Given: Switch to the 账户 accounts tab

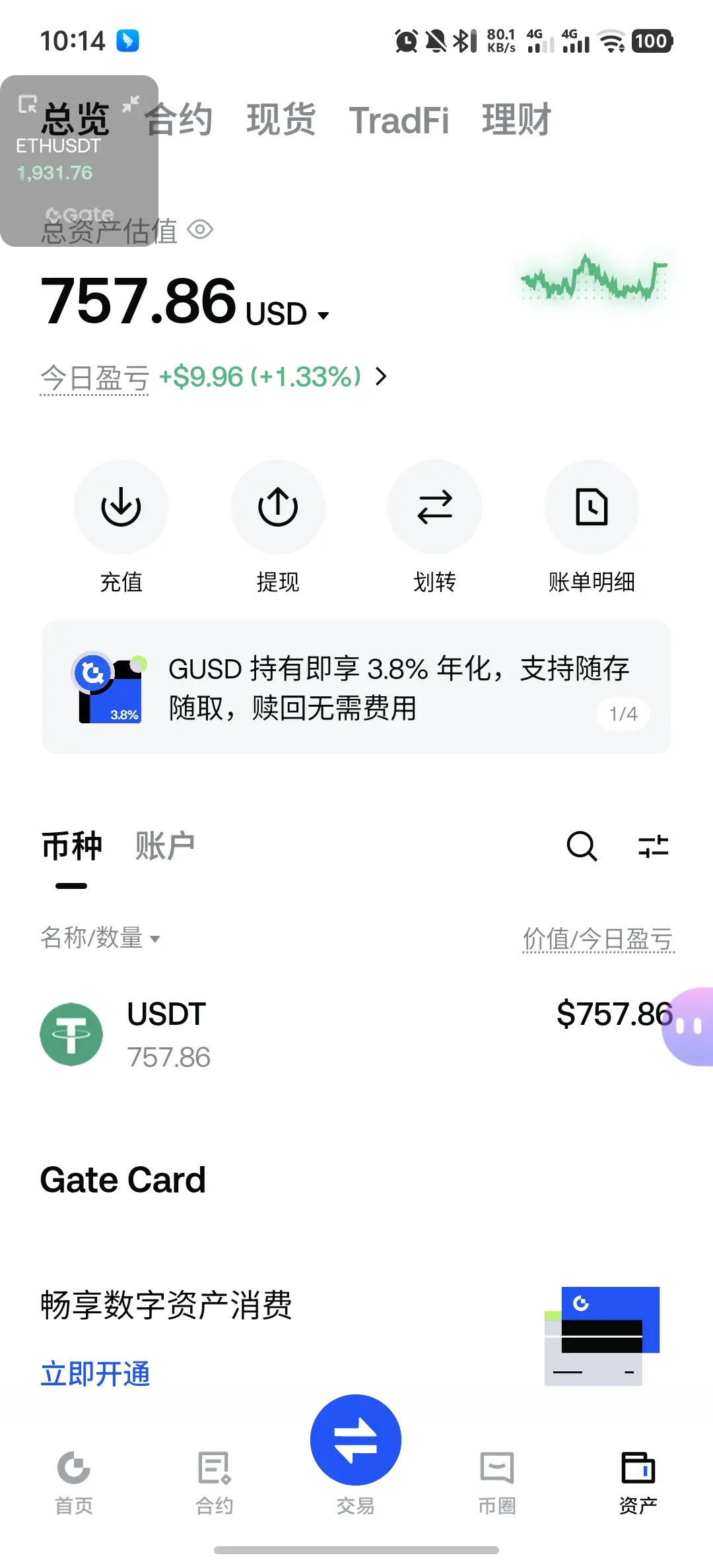Looking at the screenshot, I should click(164, 846).
